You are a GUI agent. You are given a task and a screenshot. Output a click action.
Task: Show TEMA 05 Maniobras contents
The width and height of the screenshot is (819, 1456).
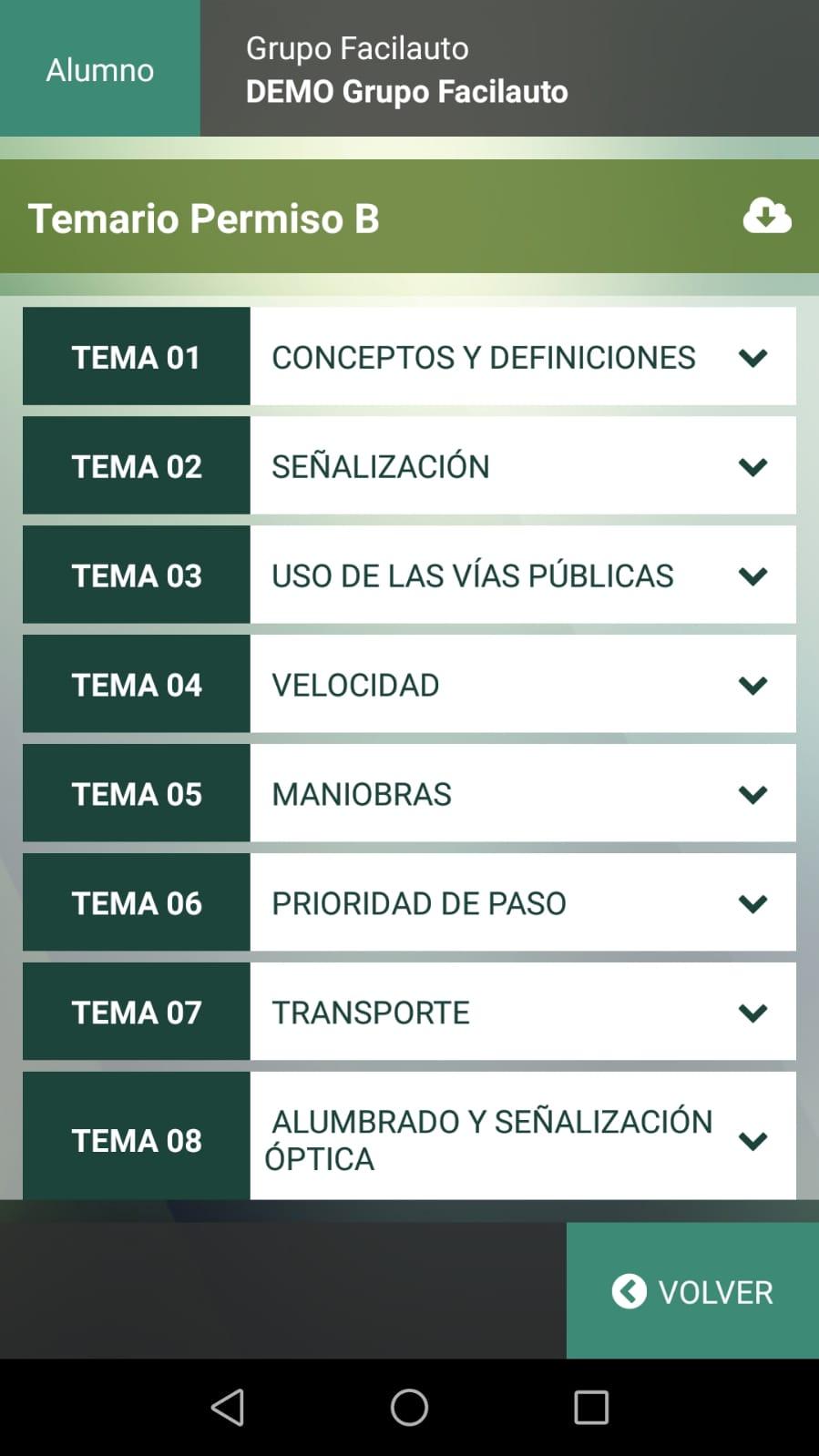point(409,793)
